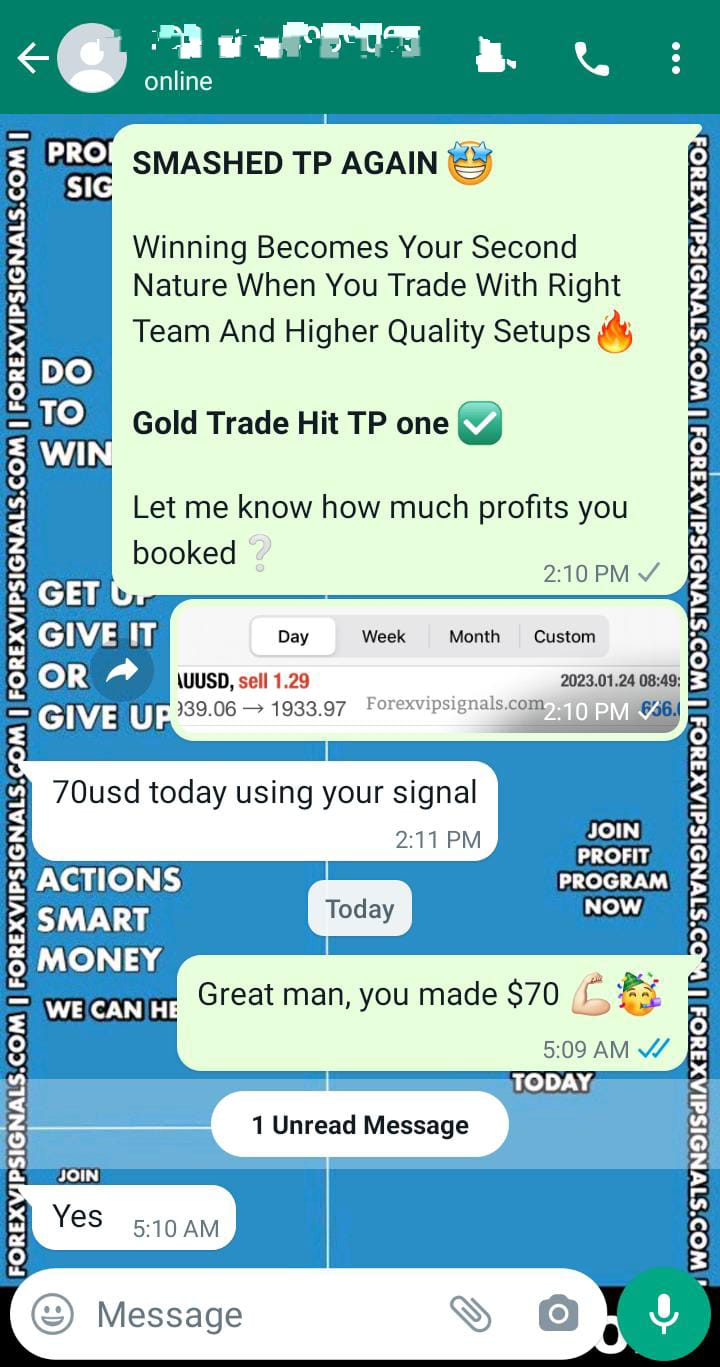The height and width of the screenshot is (1367, 720).
Task: Open the three-dot overflow menu
Action: [x=676, y=60]
